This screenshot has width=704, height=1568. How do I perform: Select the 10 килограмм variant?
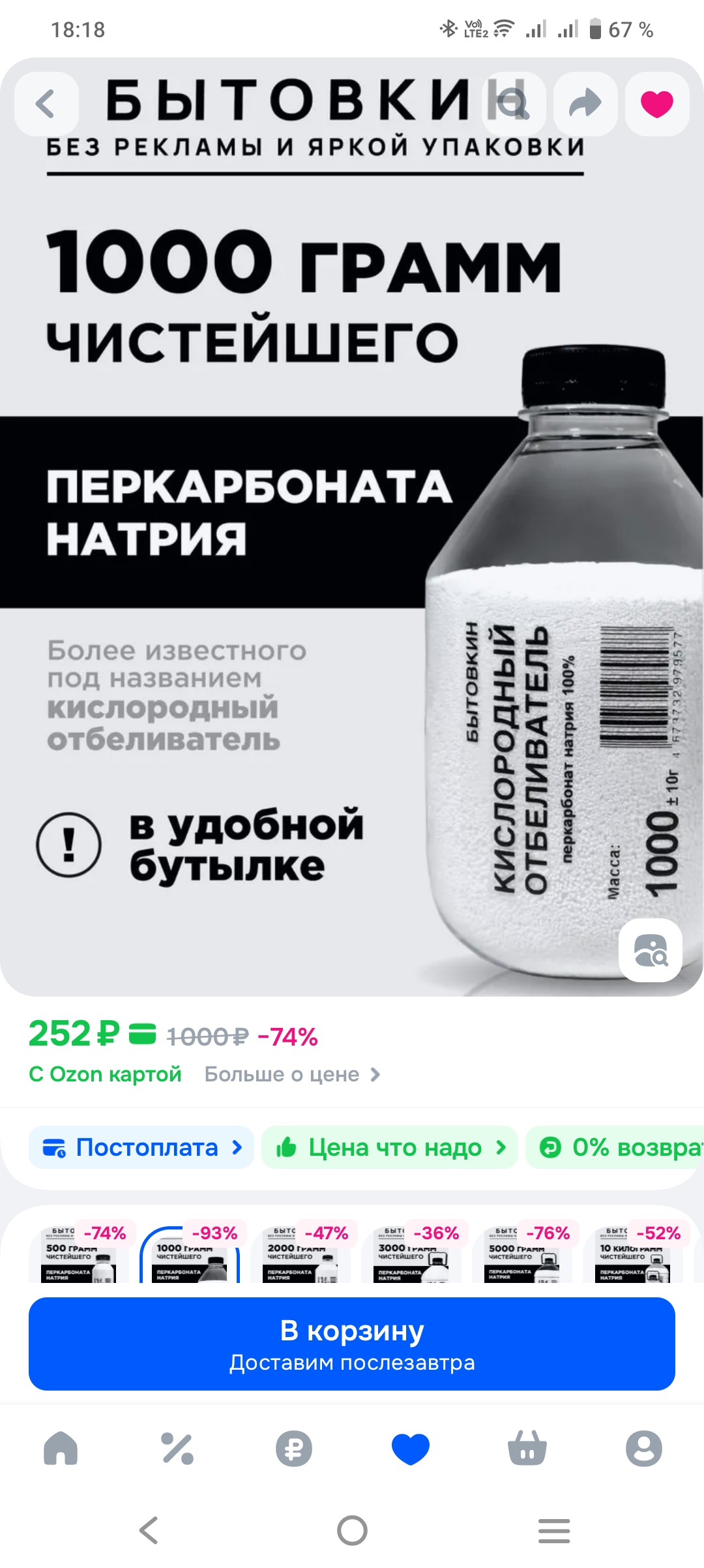click(x=633, y=1254)
